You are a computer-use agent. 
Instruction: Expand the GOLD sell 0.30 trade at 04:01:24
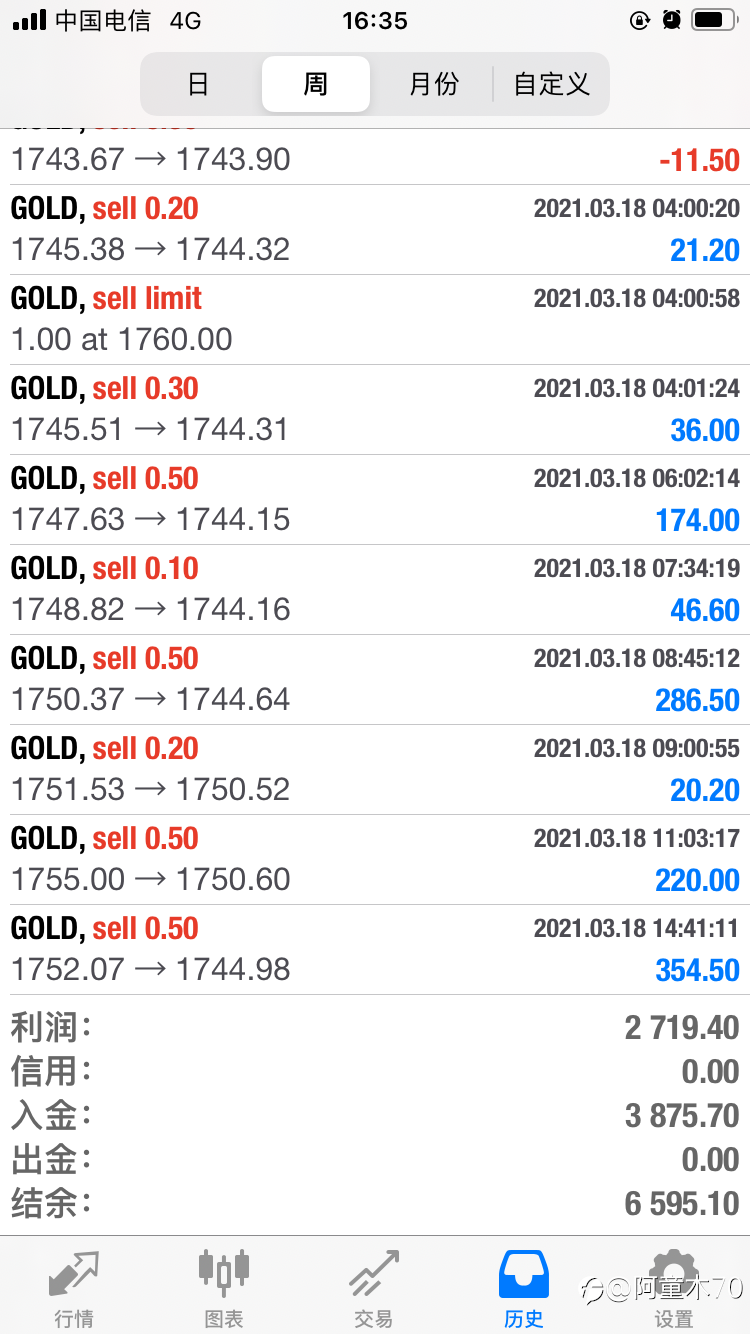point(375,410)
